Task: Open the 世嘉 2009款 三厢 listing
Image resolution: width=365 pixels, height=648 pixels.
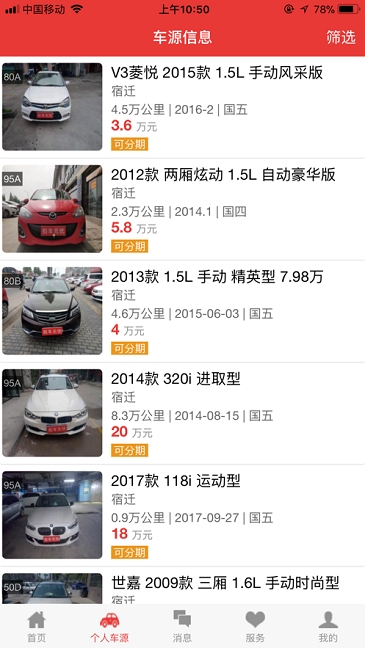Action: pos(182,586)
